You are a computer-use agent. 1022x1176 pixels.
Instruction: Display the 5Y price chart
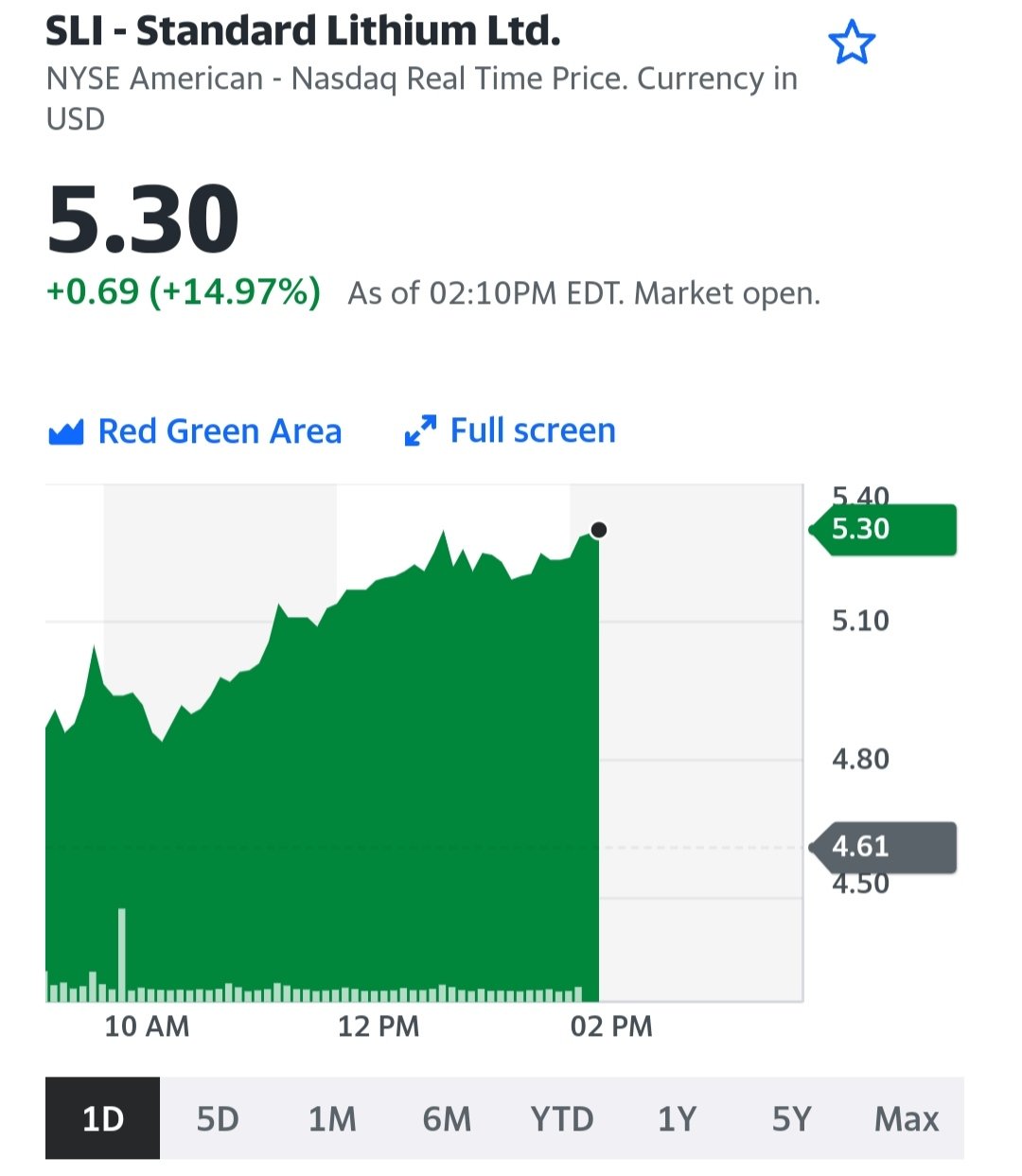click(x=791, y=1118)
